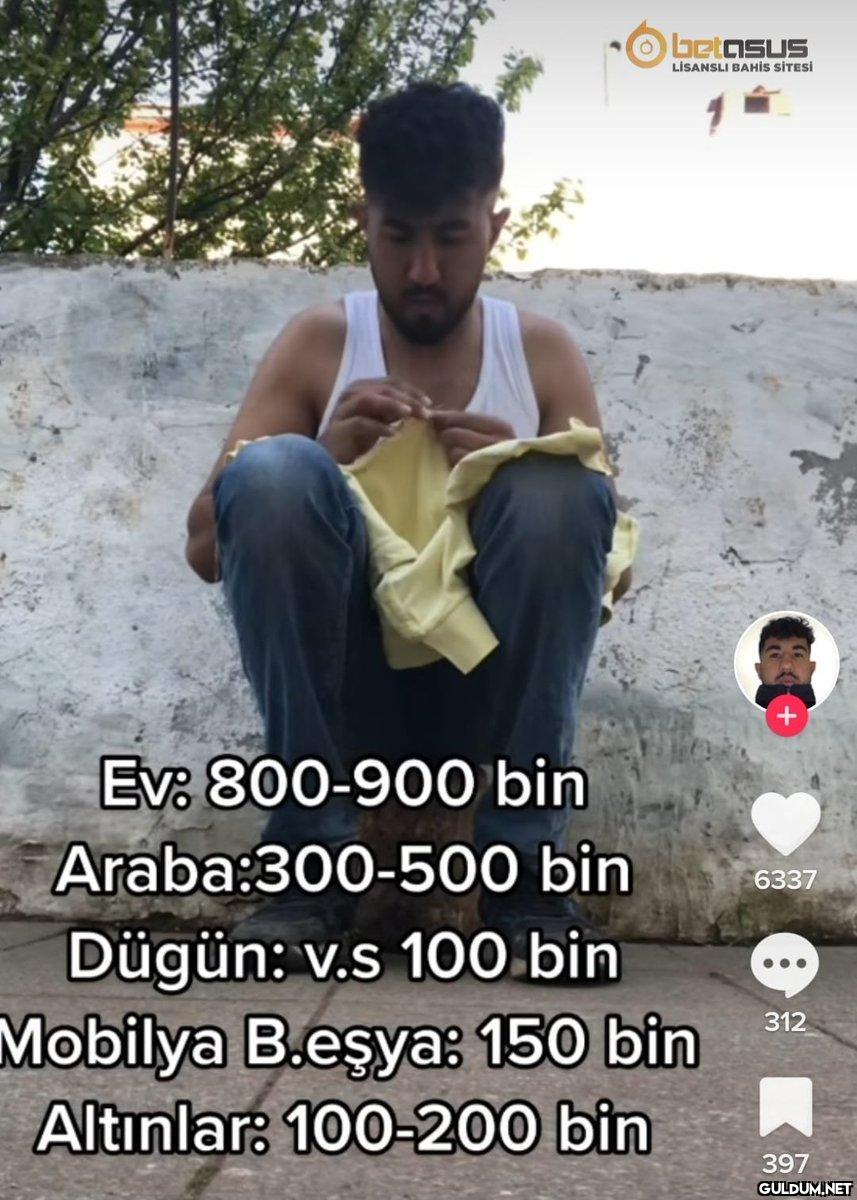This screenshot has height=1200, width=857.
Task: Like this video with the heart
Action: point(785,823)
